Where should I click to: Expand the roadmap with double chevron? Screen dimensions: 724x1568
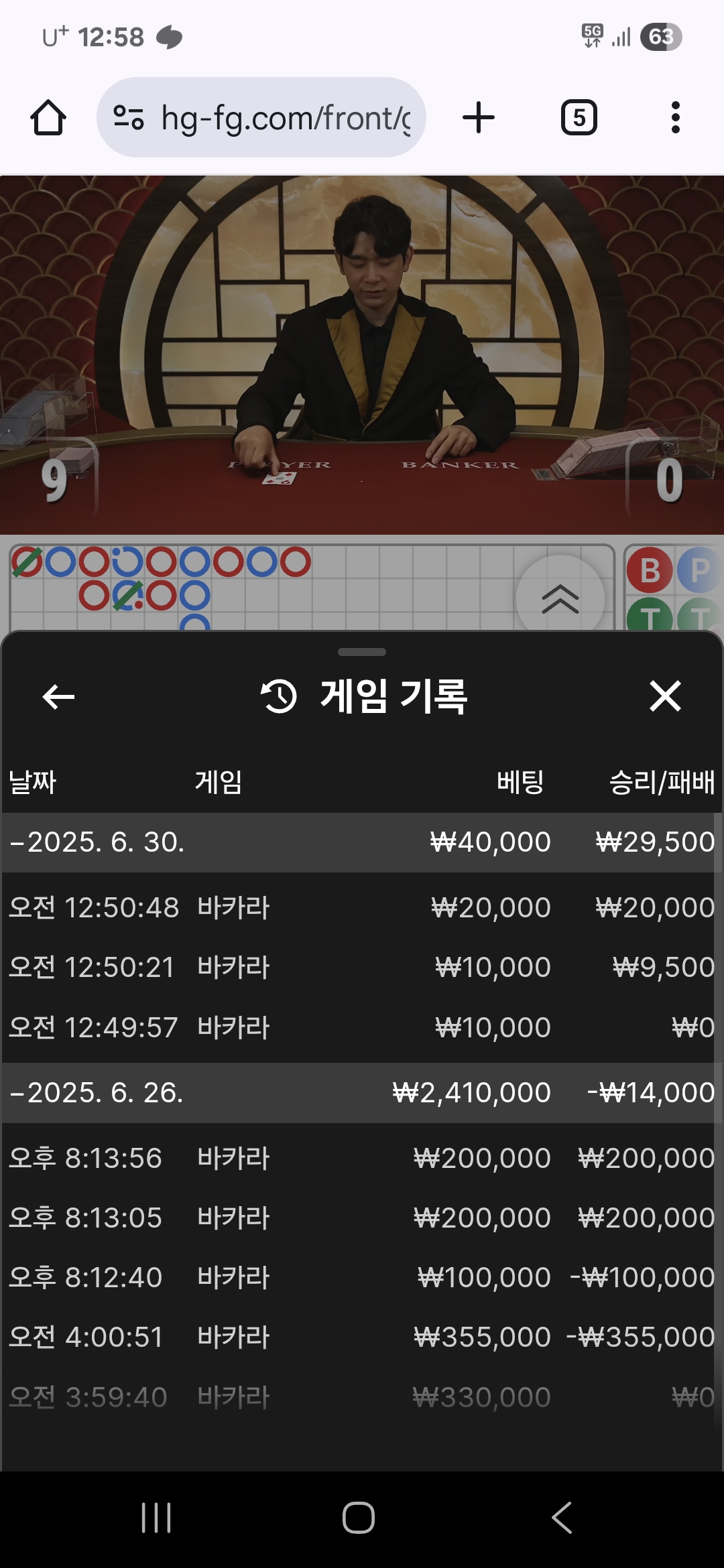(560, 598)
